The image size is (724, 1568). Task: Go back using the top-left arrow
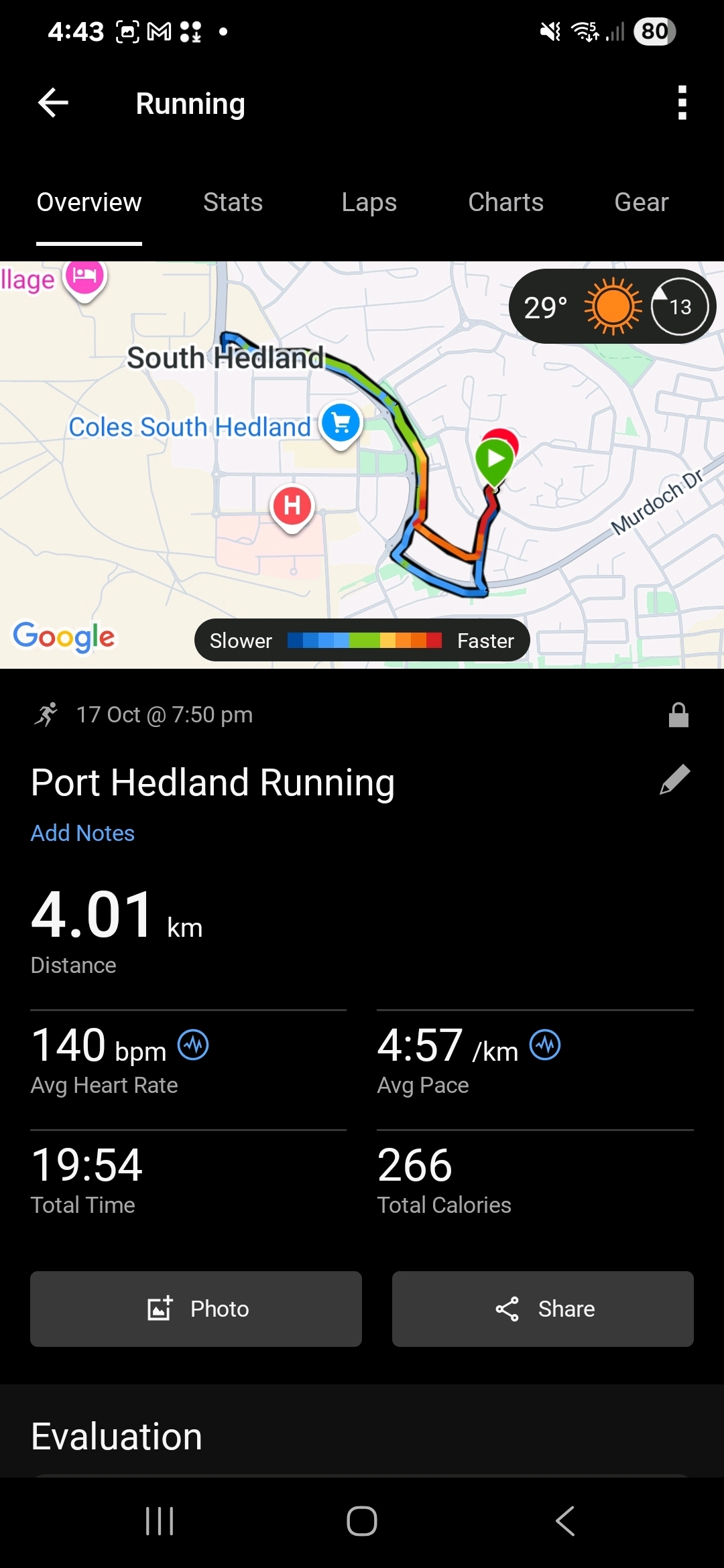(x=53, y=103)
